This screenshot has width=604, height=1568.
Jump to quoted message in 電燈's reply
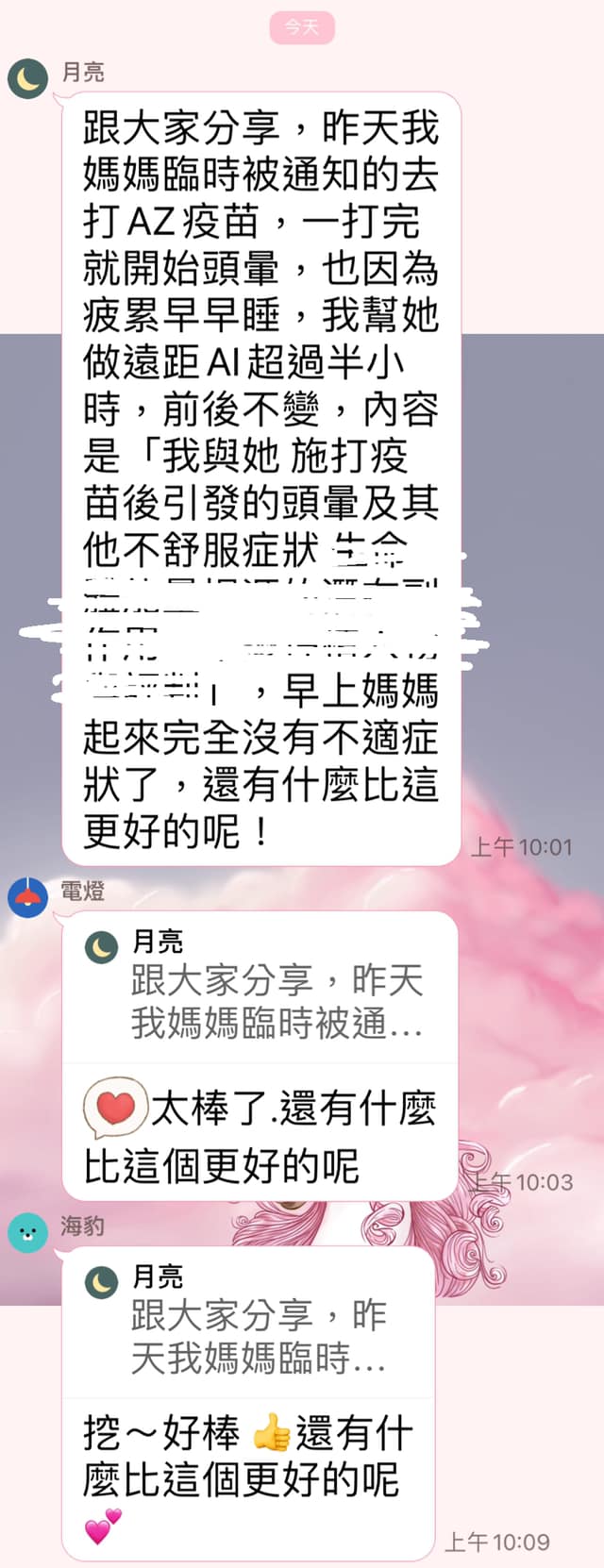[x=260, y=987]
